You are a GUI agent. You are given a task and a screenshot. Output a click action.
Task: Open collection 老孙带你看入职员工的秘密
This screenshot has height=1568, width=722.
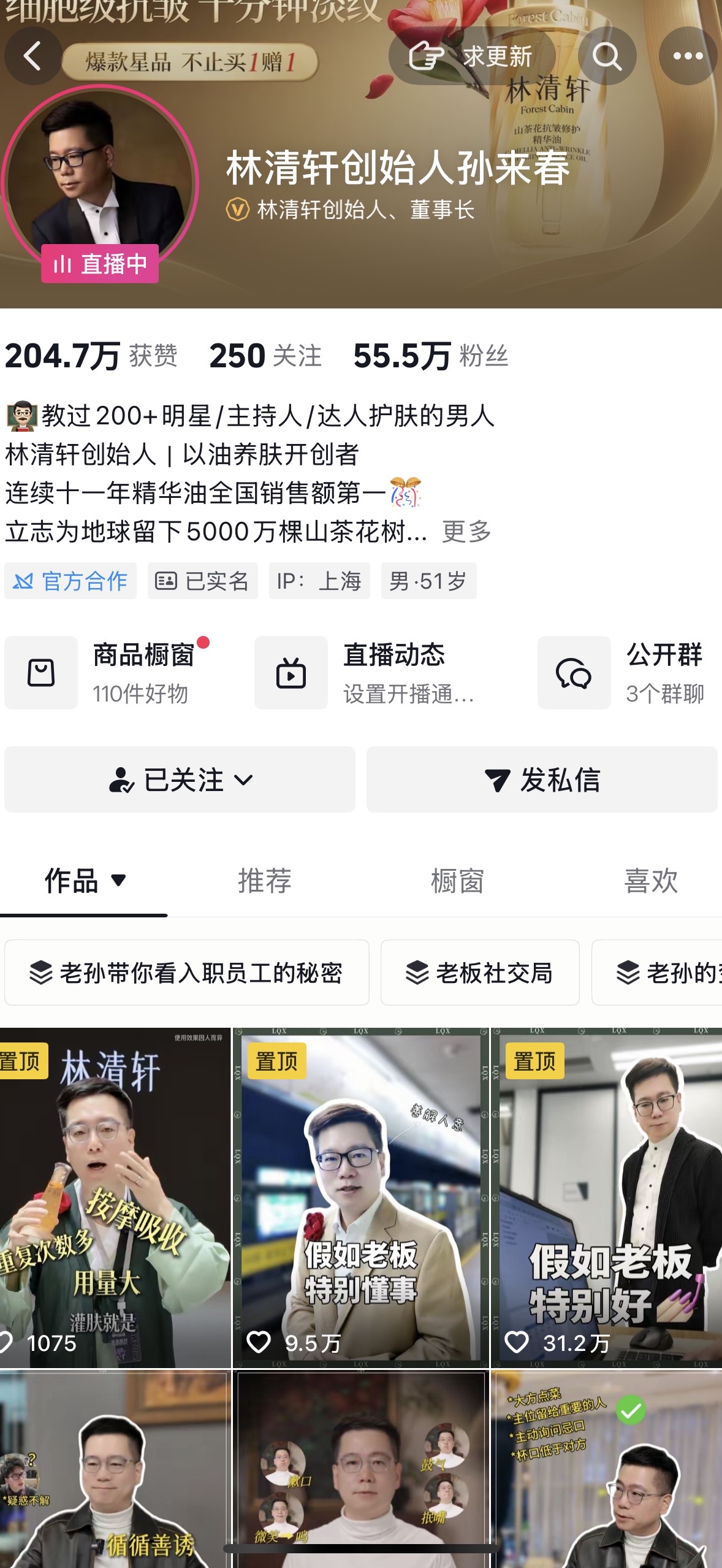click(186, 973)
